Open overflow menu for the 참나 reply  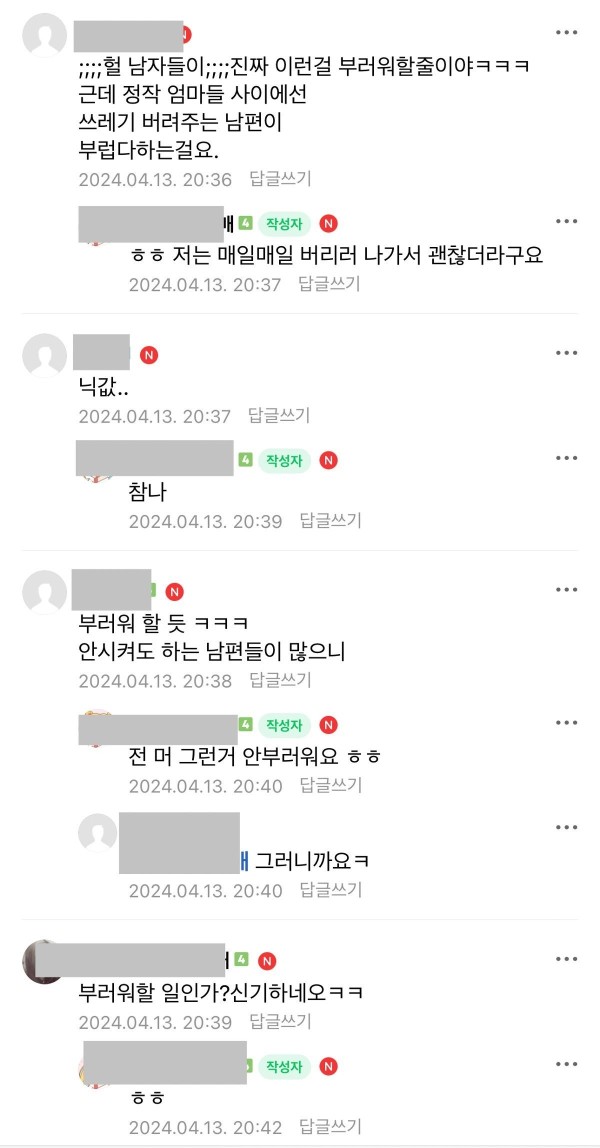[567, 459]
